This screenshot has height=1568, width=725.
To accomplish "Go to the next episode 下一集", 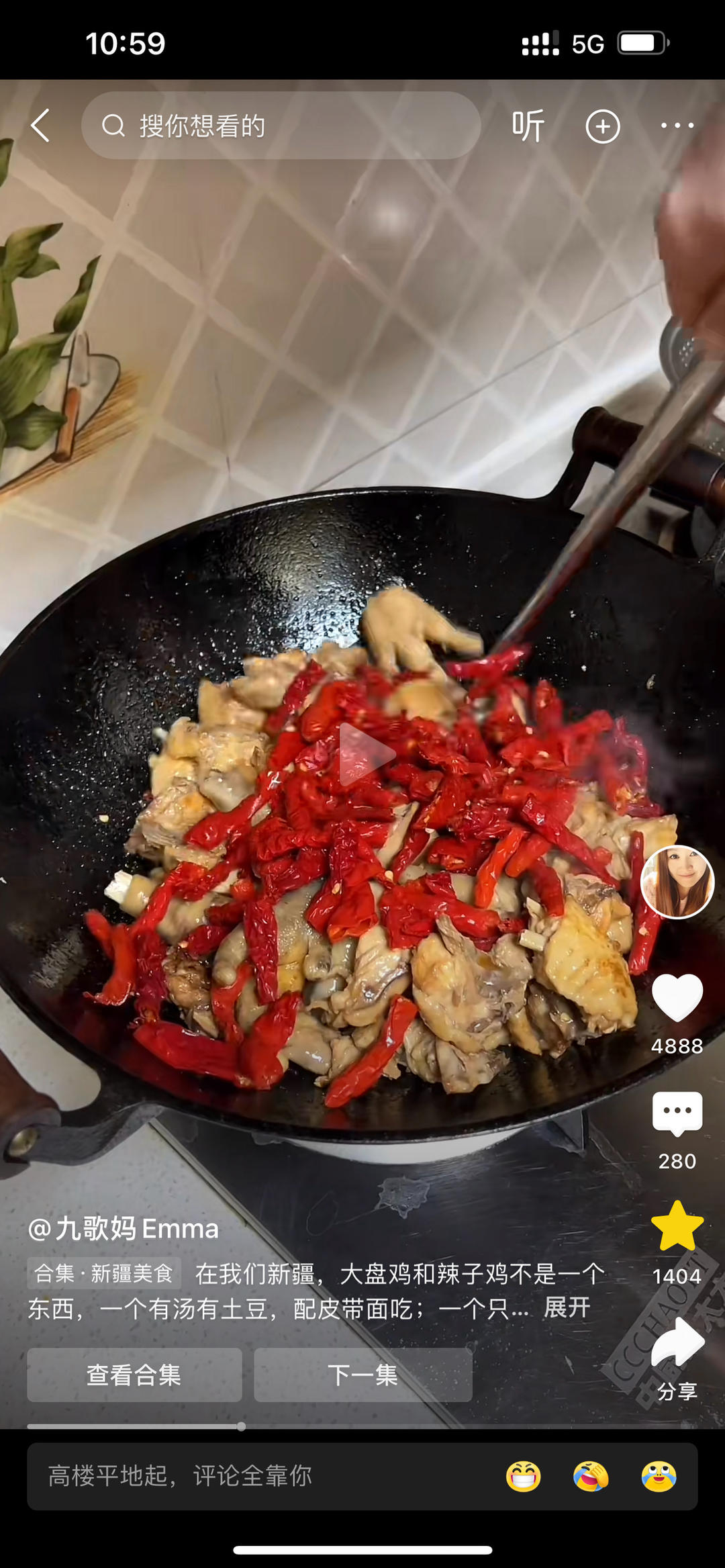I will [363, 1375].
